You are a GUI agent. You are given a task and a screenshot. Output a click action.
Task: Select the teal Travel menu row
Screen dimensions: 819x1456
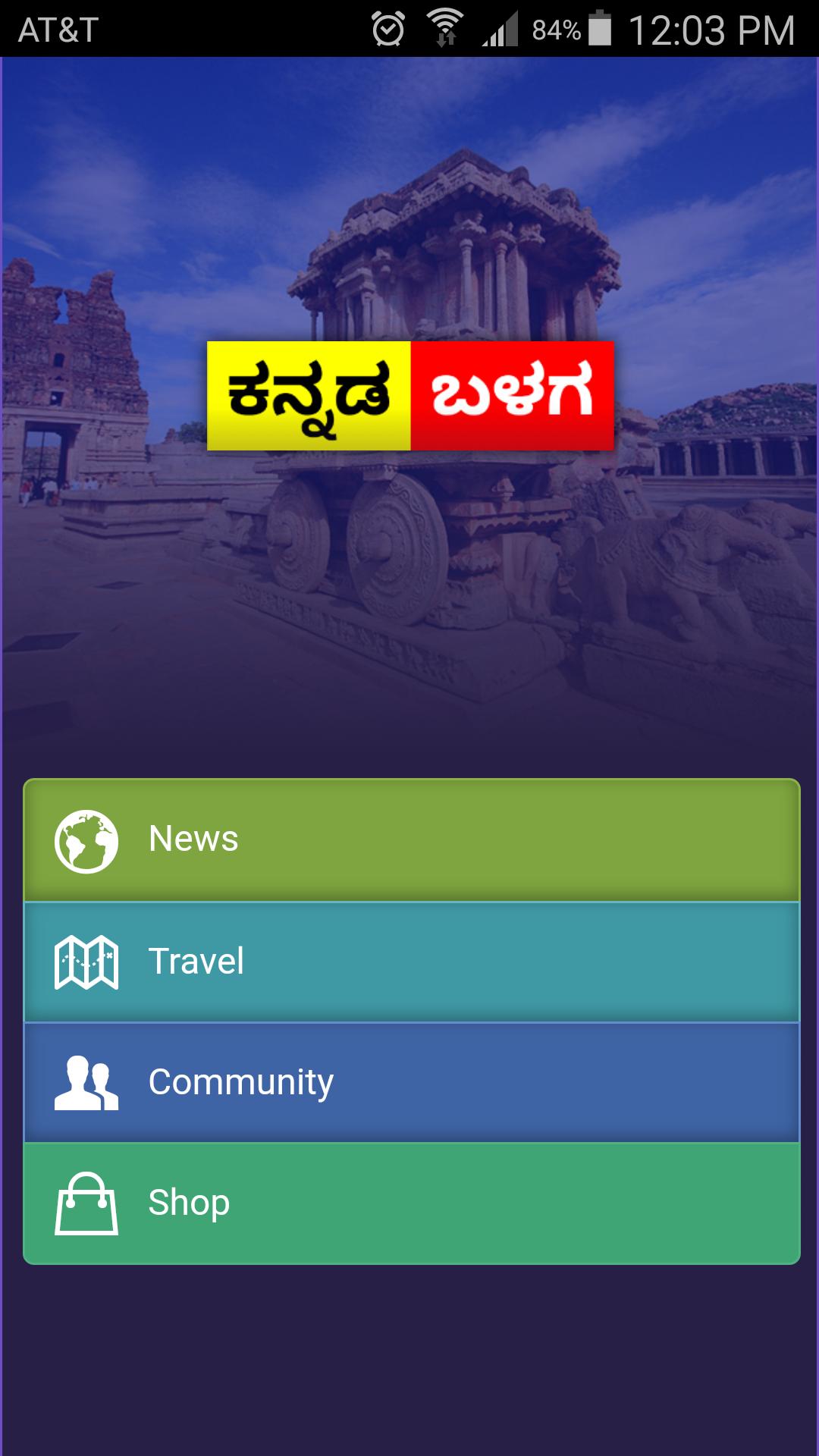pyautogui.click(x=409, y=959)
